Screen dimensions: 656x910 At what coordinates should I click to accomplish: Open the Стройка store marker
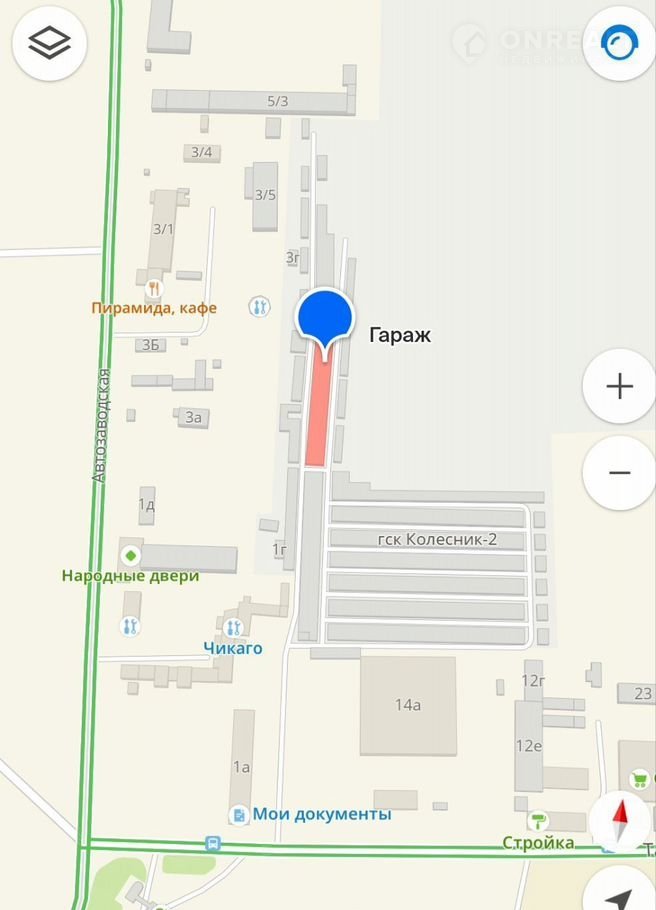[538, 822]
